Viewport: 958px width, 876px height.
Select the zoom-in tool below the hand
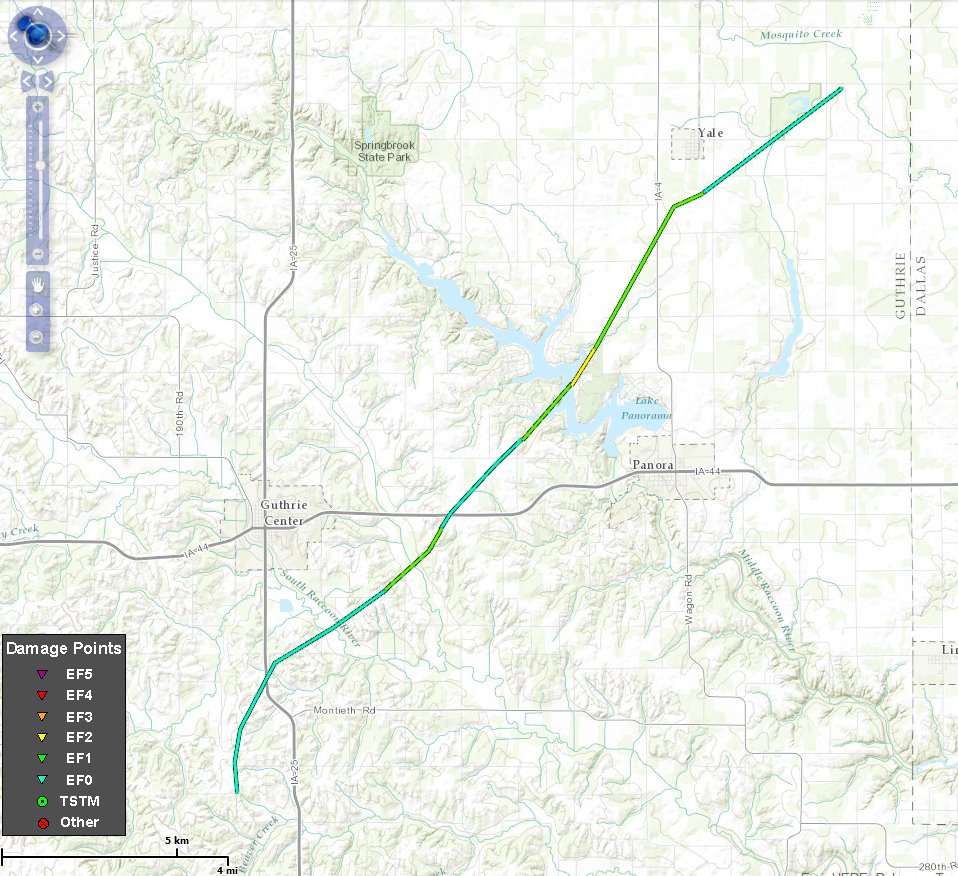coord(38,310)
